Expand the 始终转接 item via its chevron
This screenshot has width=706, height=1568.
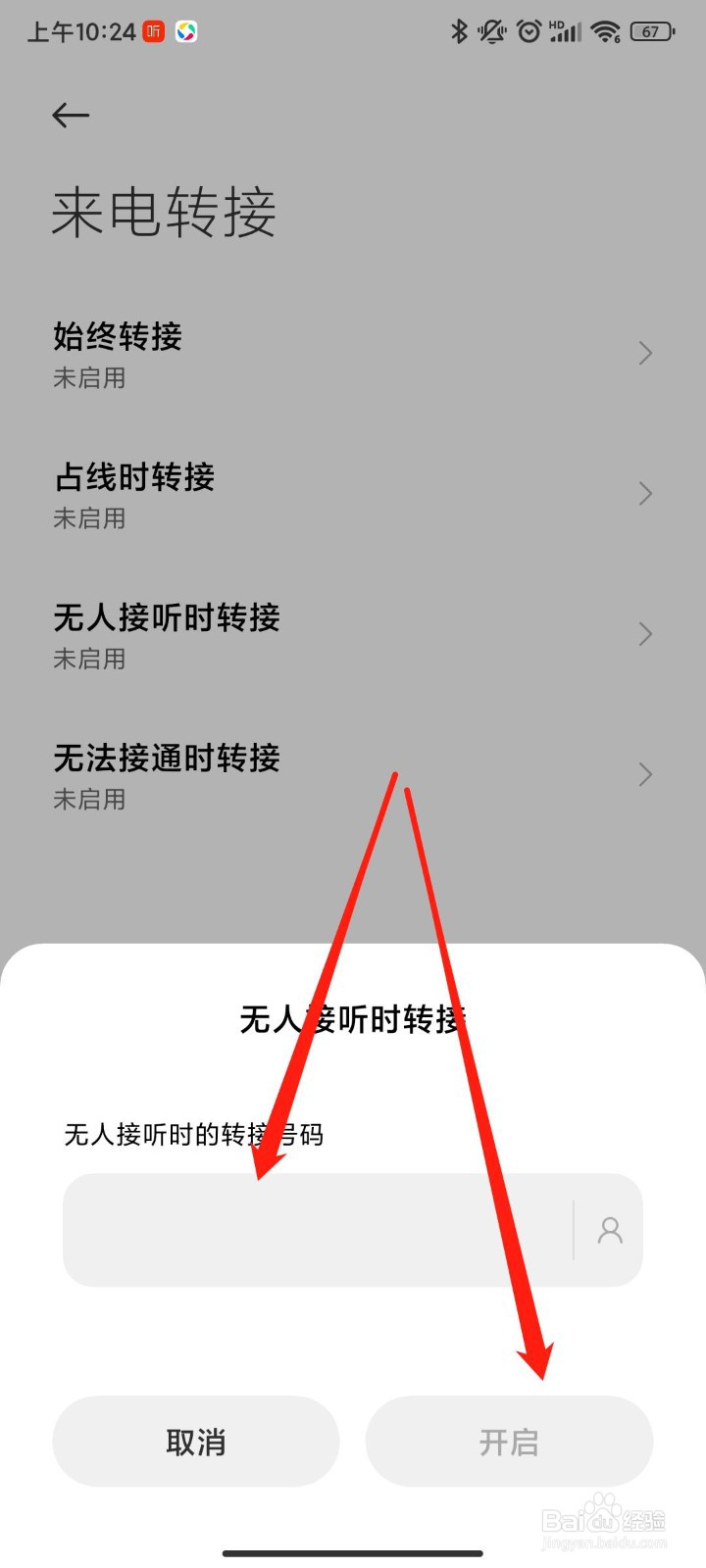pyautogui.click(x=644, y=353)
